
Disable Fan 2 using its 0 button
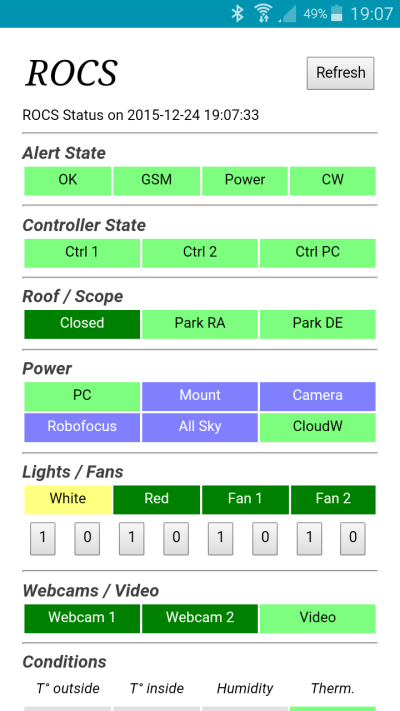[353, 538]
